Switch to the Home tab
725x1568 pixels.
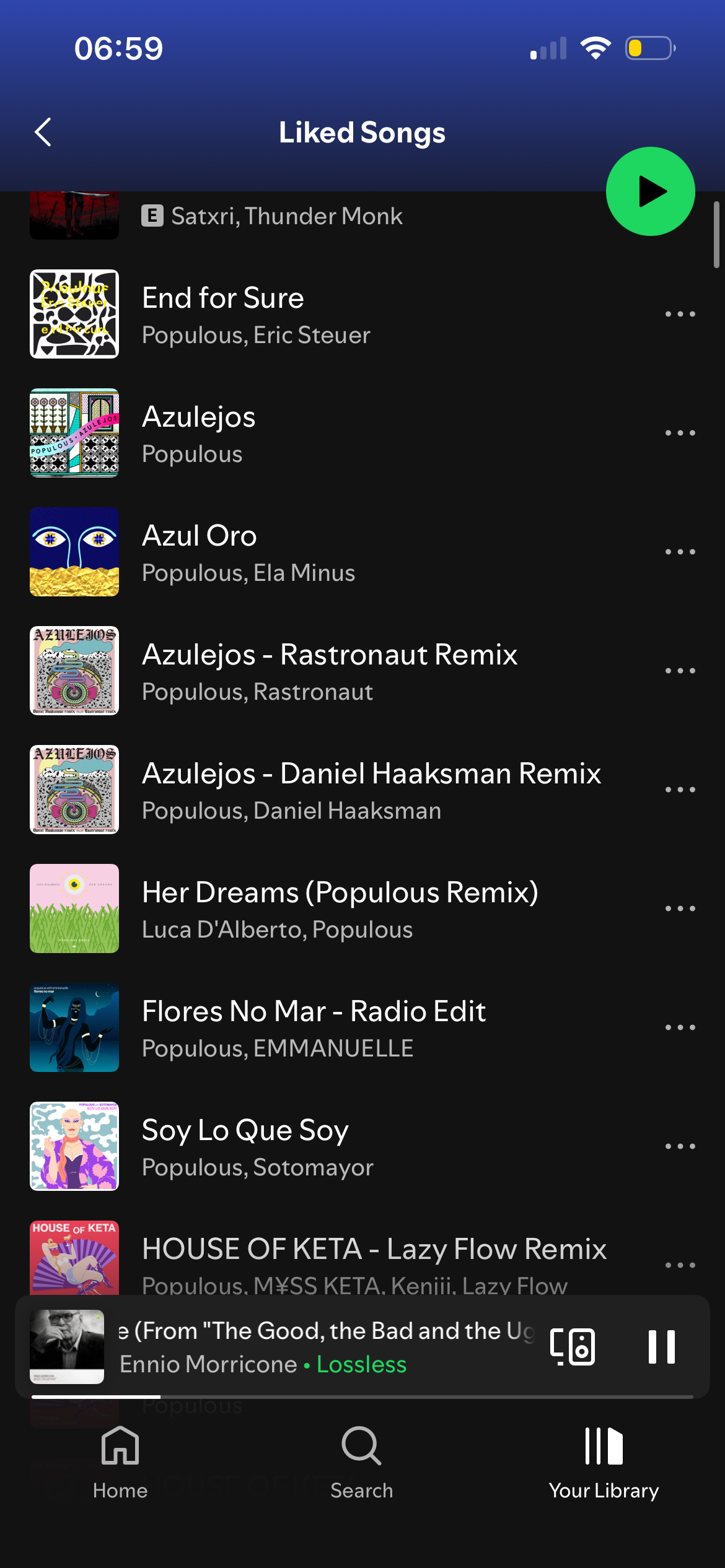point(120,1463)
